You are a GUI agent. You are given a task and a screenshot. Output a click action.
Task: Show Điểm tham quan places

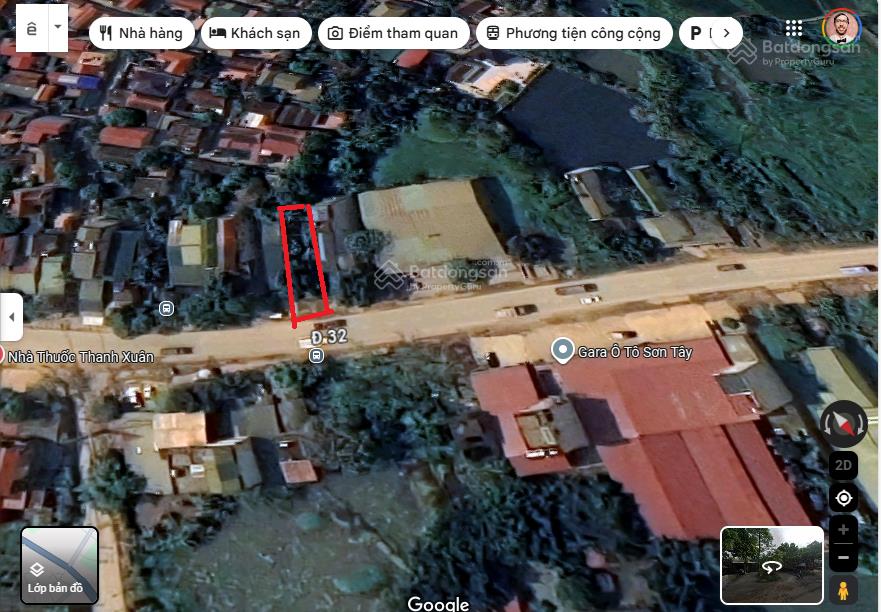pyautogui.click(x=393, y=33)
